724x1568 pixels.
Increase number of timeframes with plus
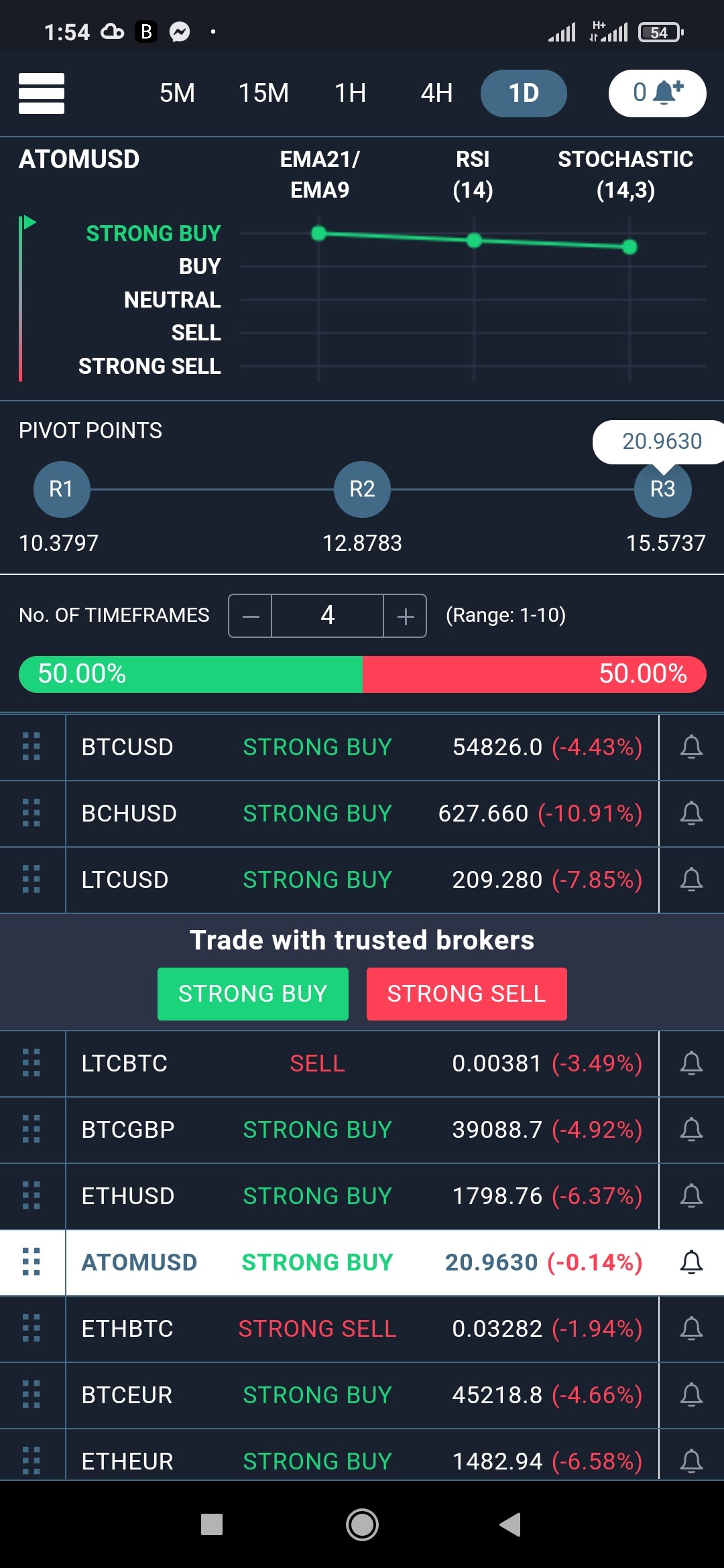tap(405, 616)
